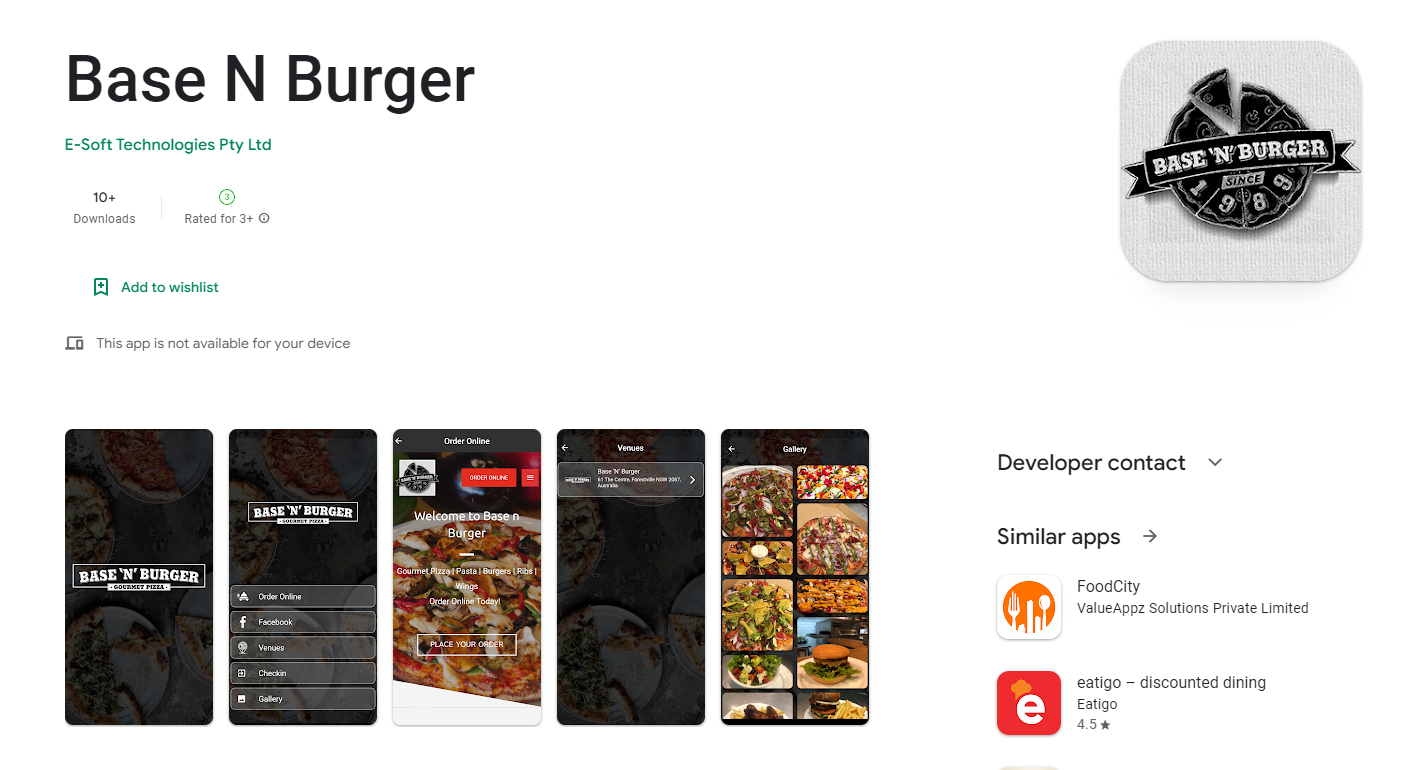Open the Gallery screenshot
This screenshot has width=1426, height=770.
(795, 577)
